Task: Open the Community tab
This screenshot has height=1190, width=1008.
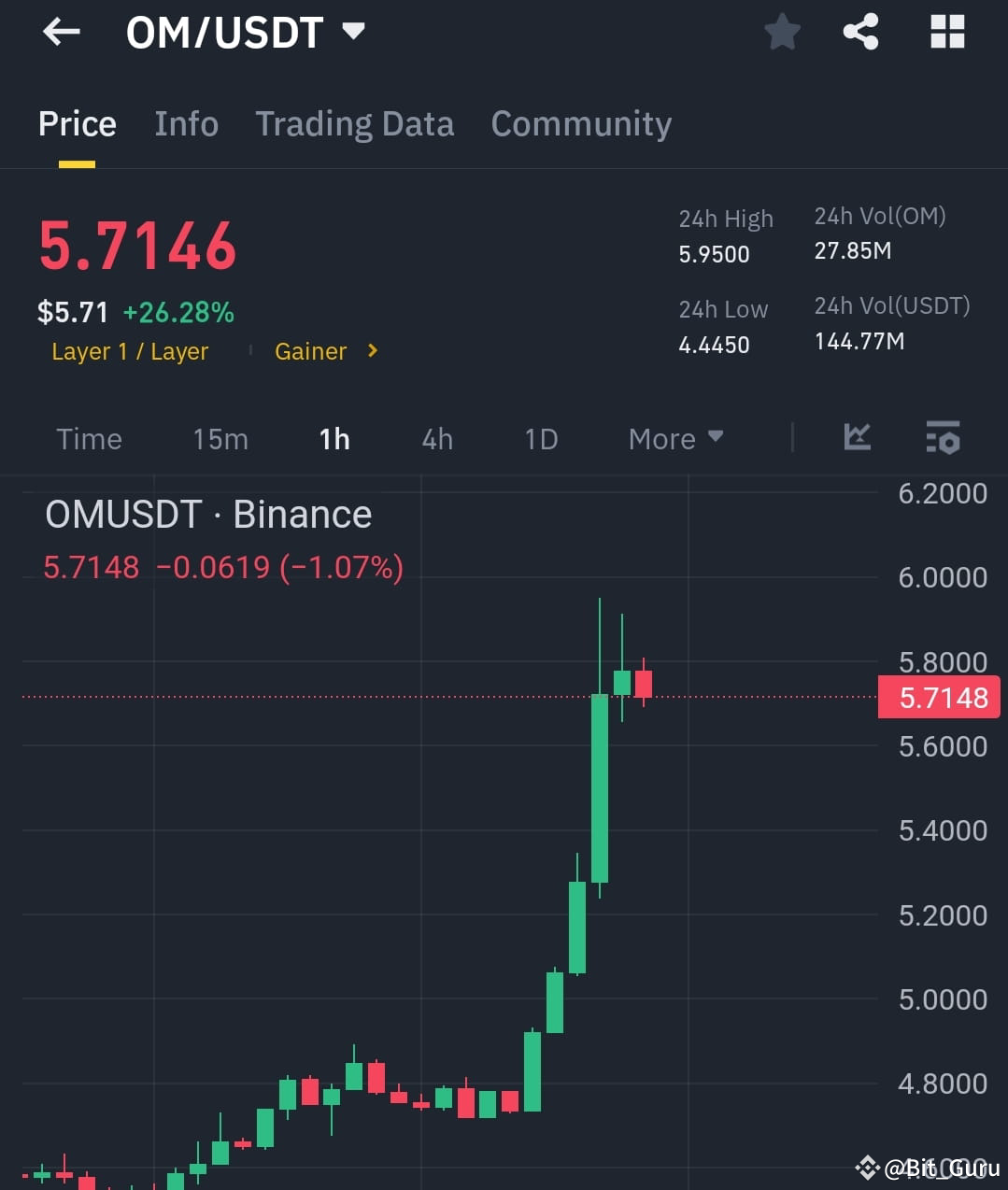Action: (580, 123)
